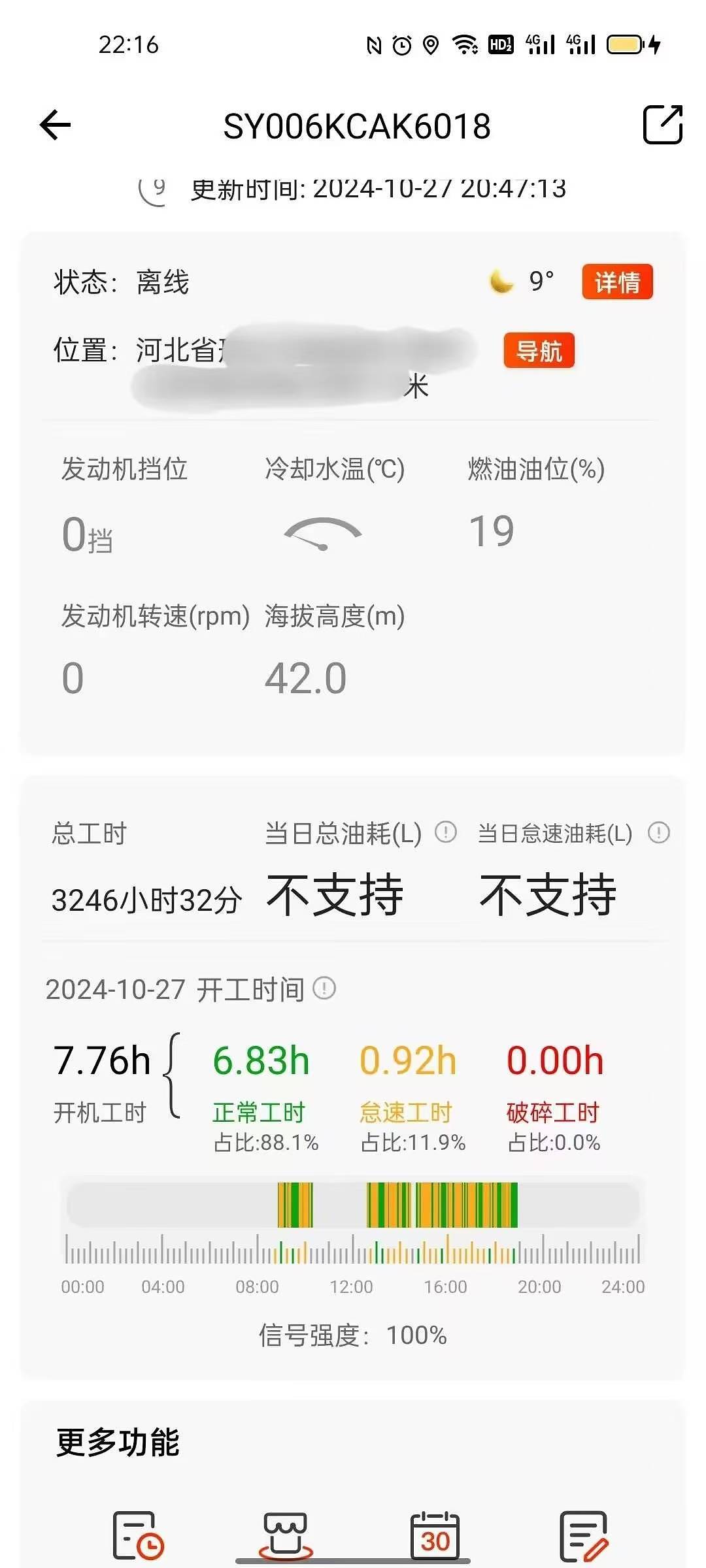Screen dimensions: 706x1568
Task: Open the note-with-pencil function icon
Action: [x=584, y=1535]
